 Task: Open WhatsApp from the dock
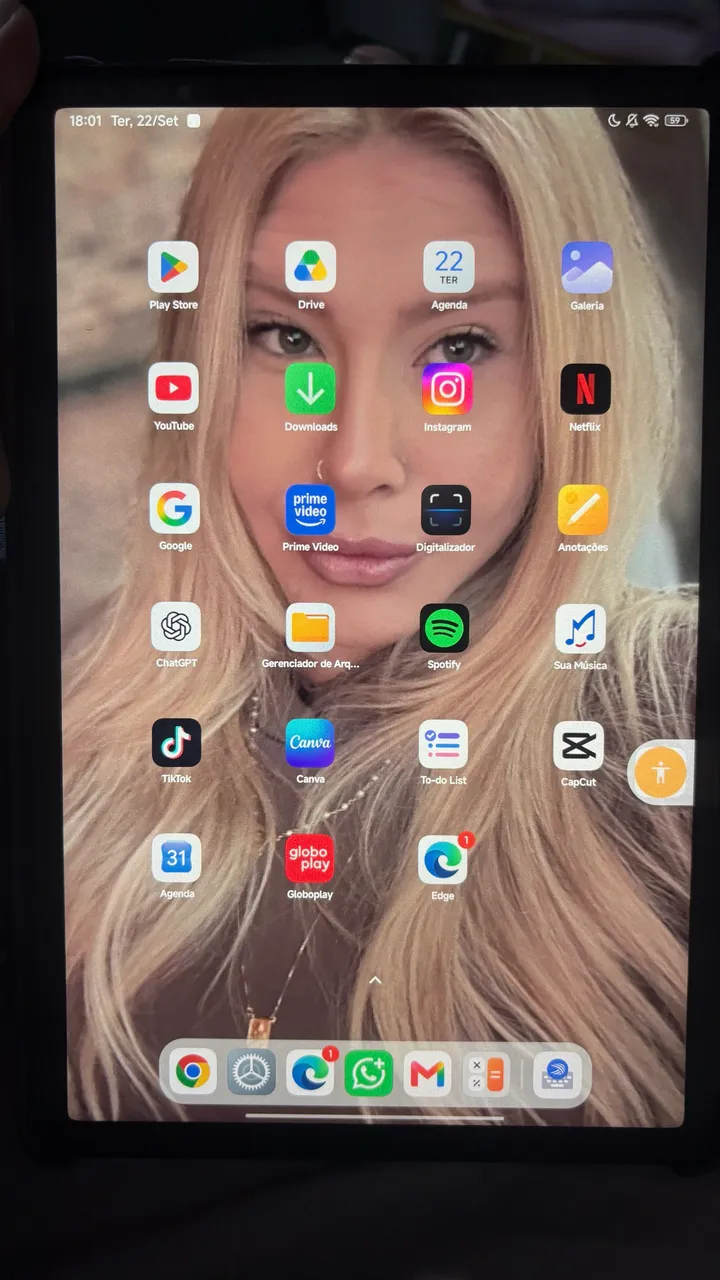coord(369,1074)
